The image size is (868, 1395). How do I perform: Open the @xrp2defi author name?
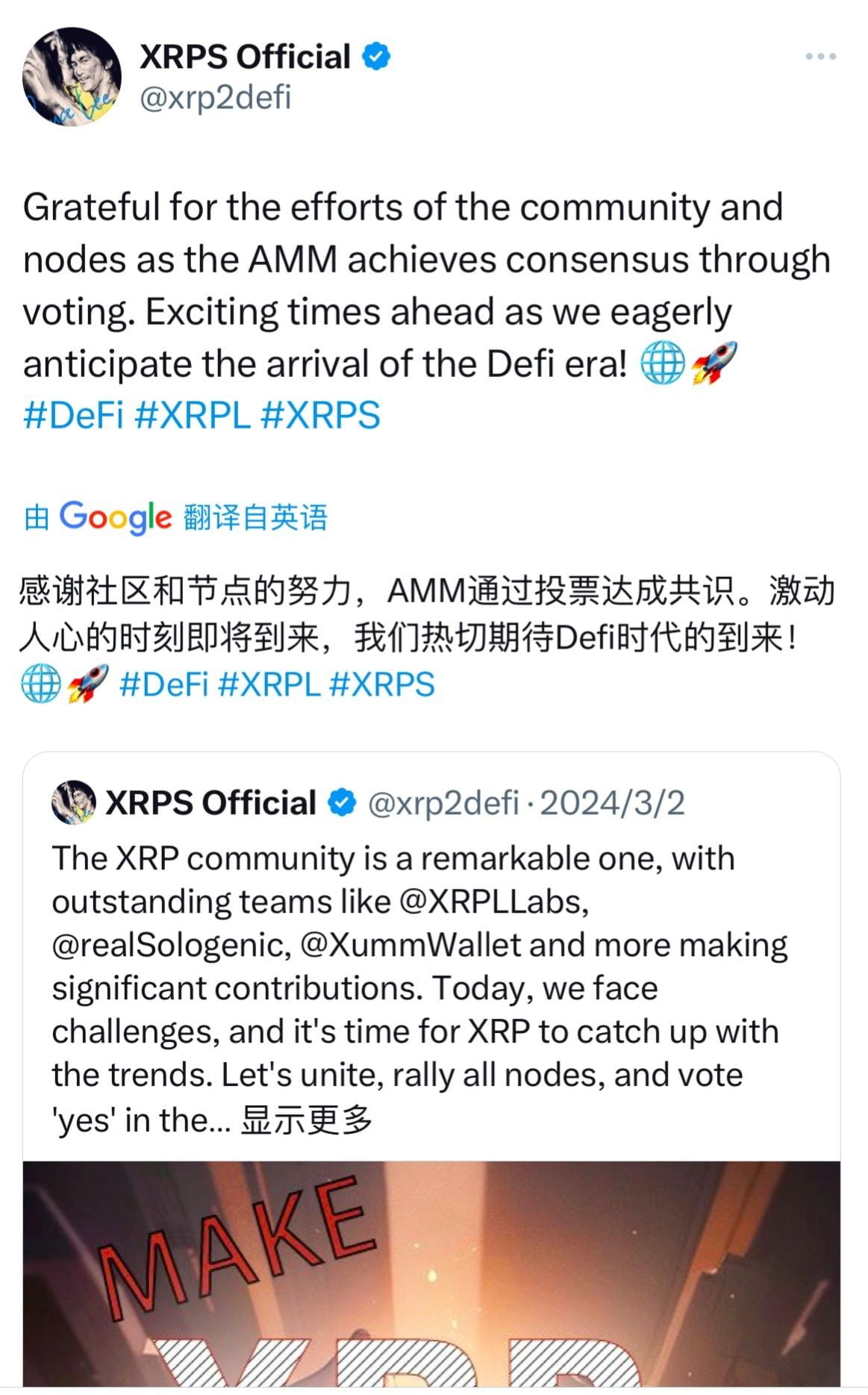[245, 57]
